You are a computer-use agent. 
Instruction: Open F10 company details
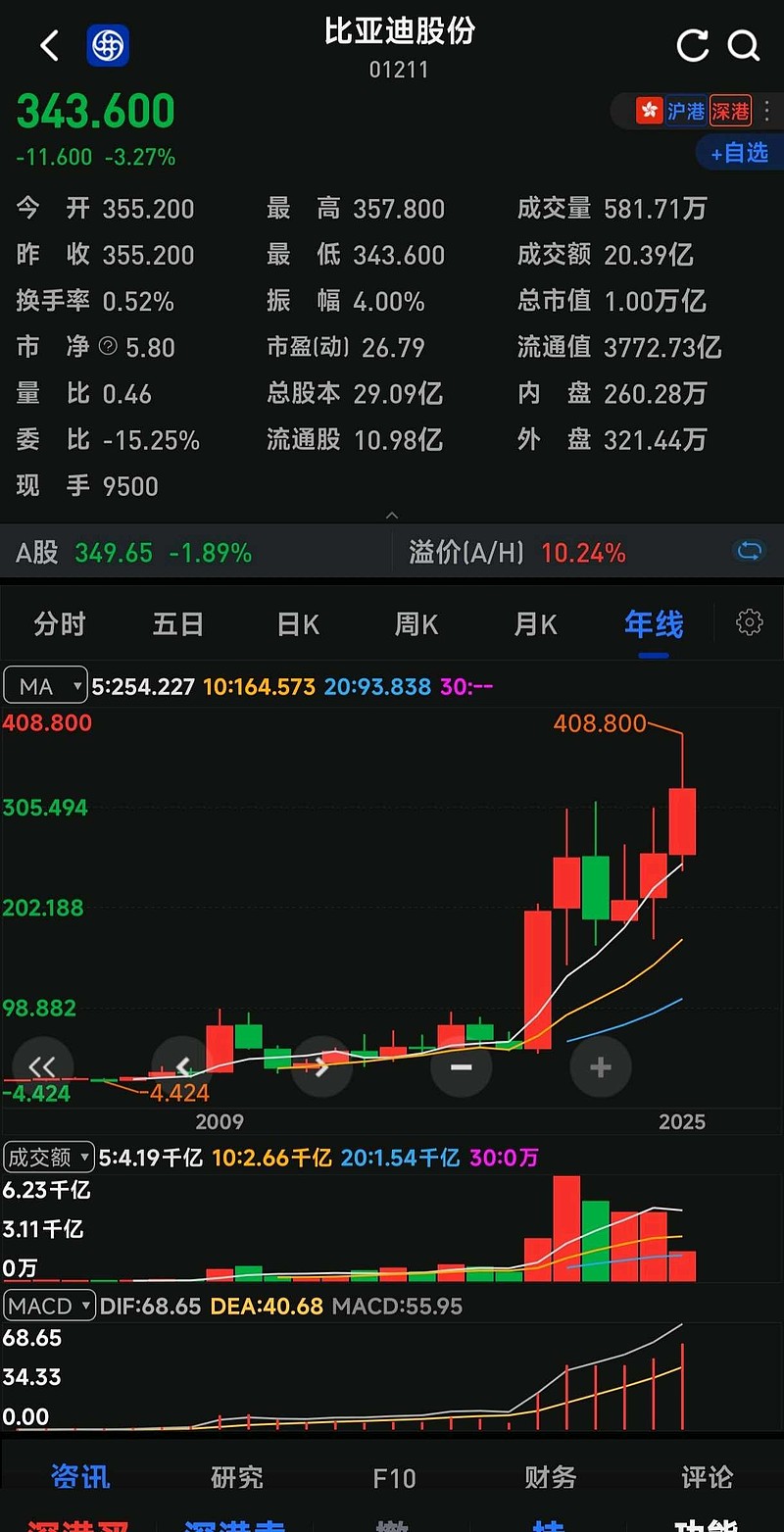(395, 1477)
